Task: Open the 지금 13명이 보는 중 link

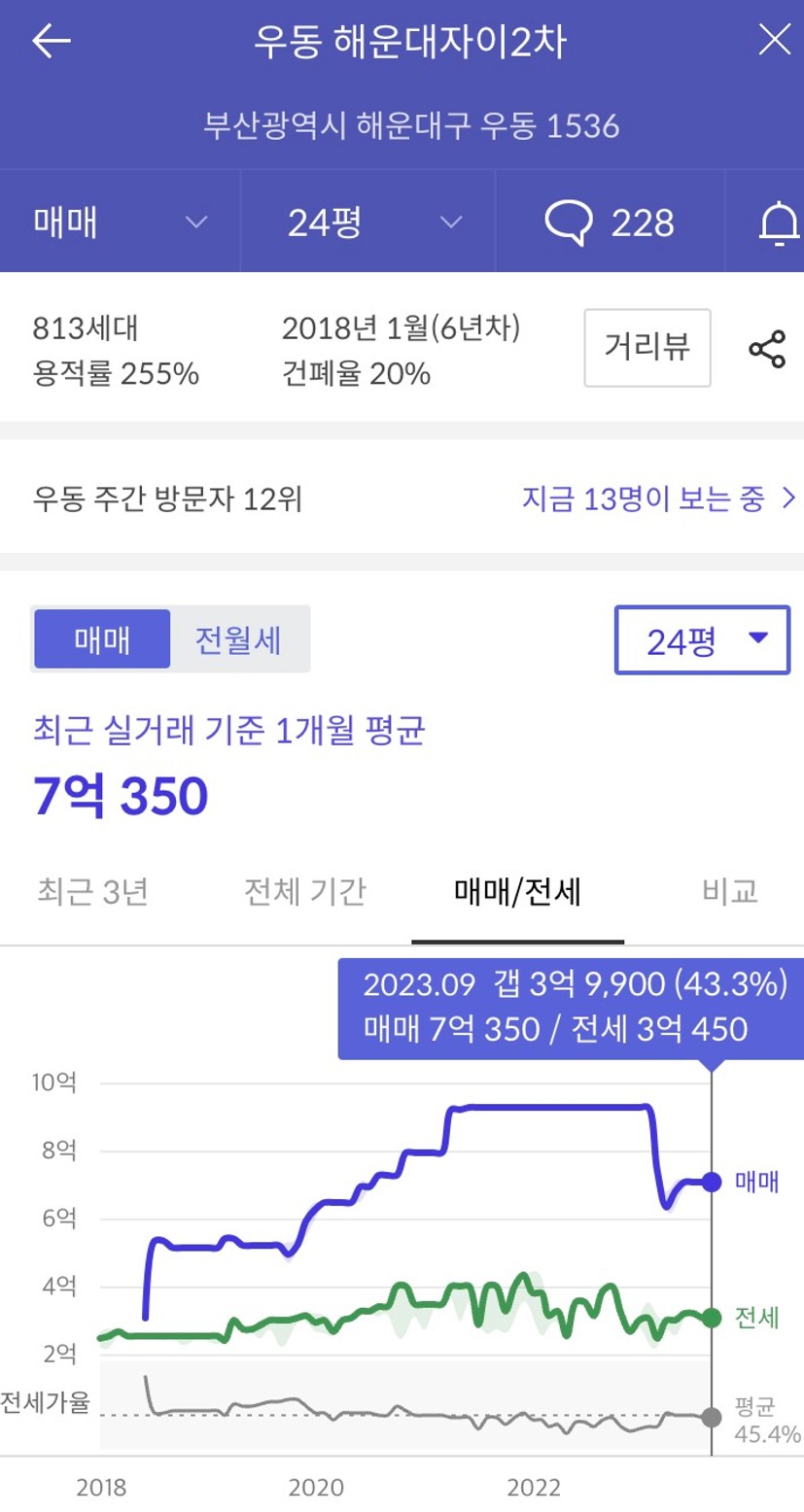Action: click(x=659, y=499)
